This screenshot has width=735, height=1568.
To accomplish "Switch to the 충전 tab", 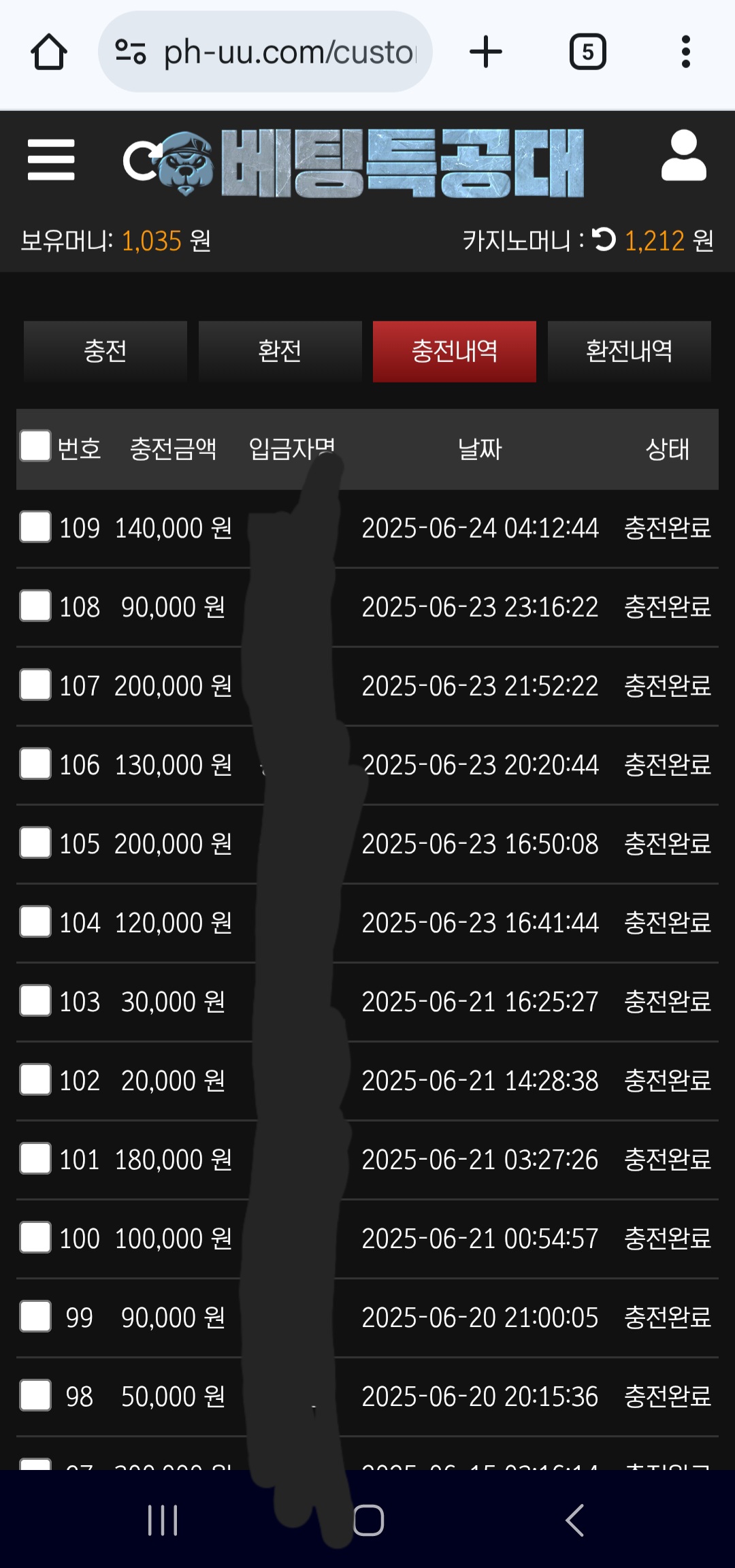I will [105, 351].
